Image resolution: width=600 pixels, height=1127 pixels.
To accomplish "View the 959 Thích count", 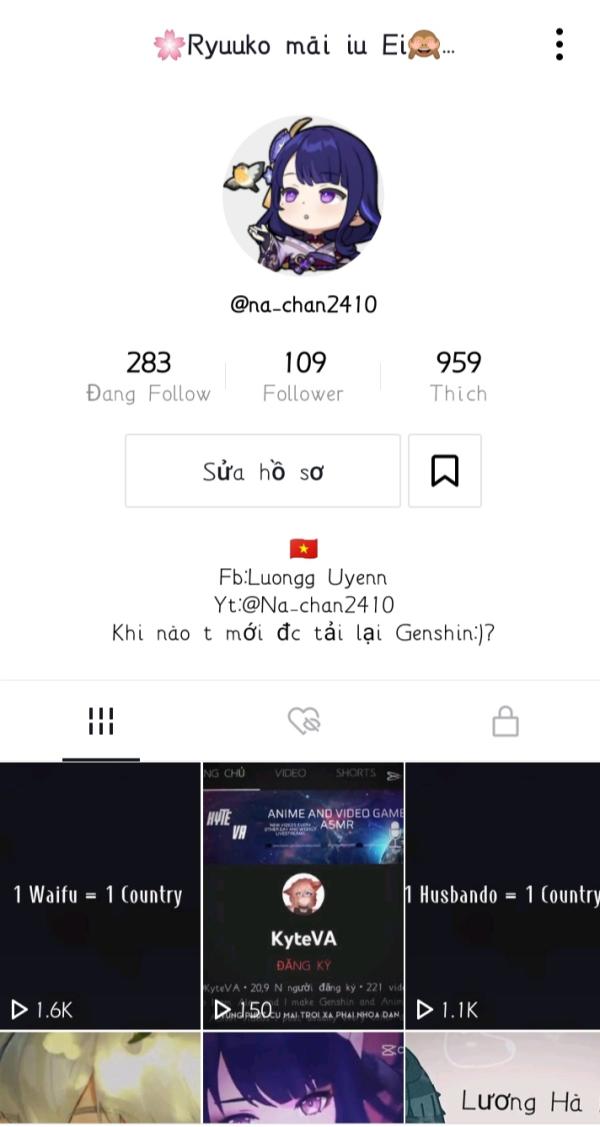I will tap(459, 377).
